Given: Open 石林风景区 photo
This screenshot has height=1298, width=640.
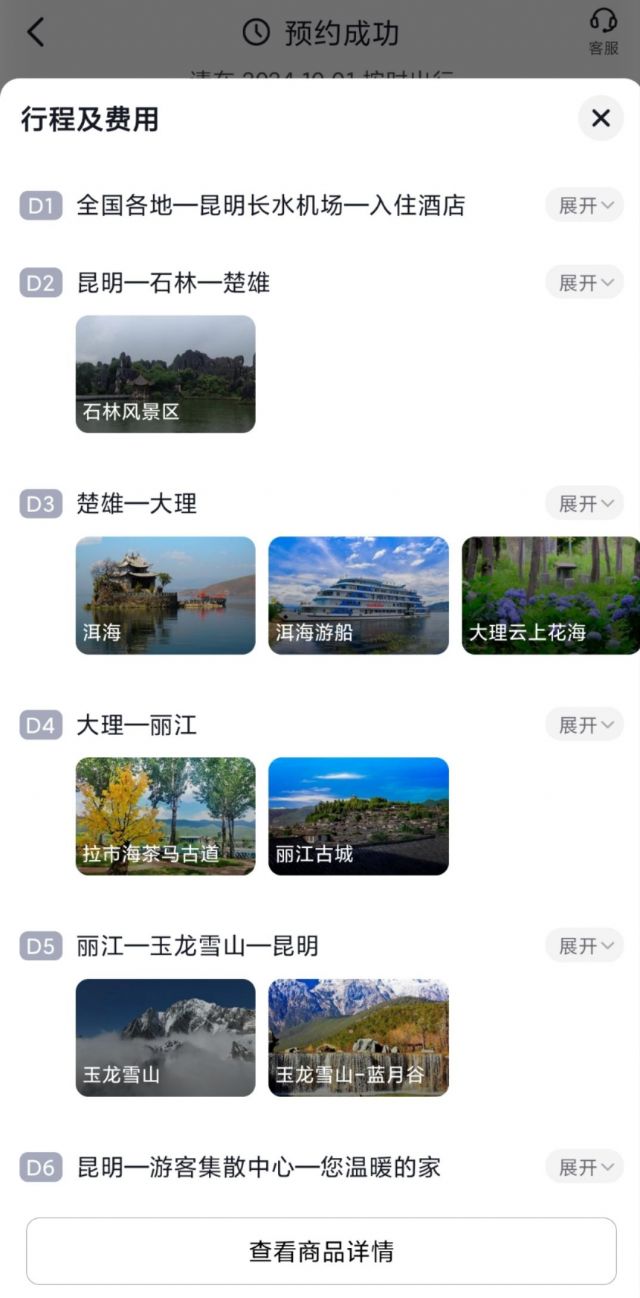Looking at the screenshot, I should (165, 374).
